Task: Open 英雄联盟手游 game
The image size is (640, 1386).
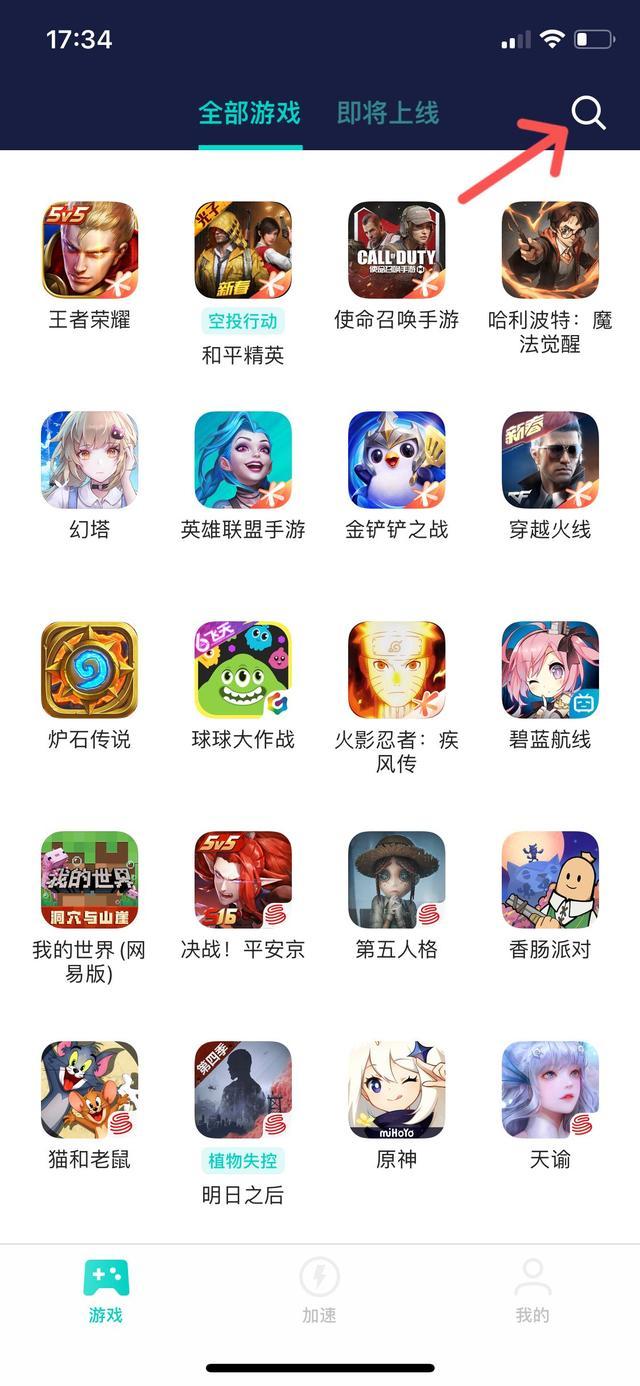Action: pos(243,460)
